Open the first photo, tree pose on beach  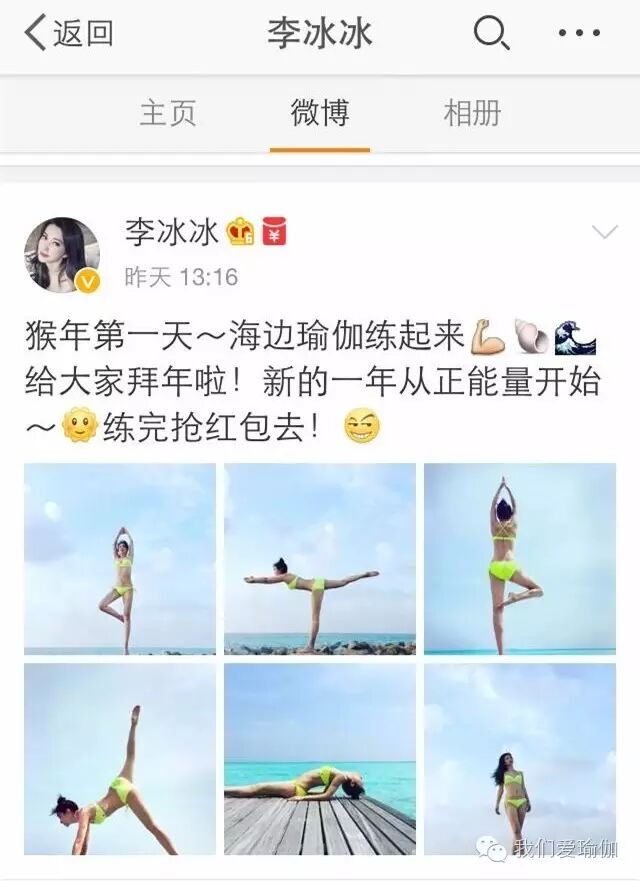click(120, 558)
